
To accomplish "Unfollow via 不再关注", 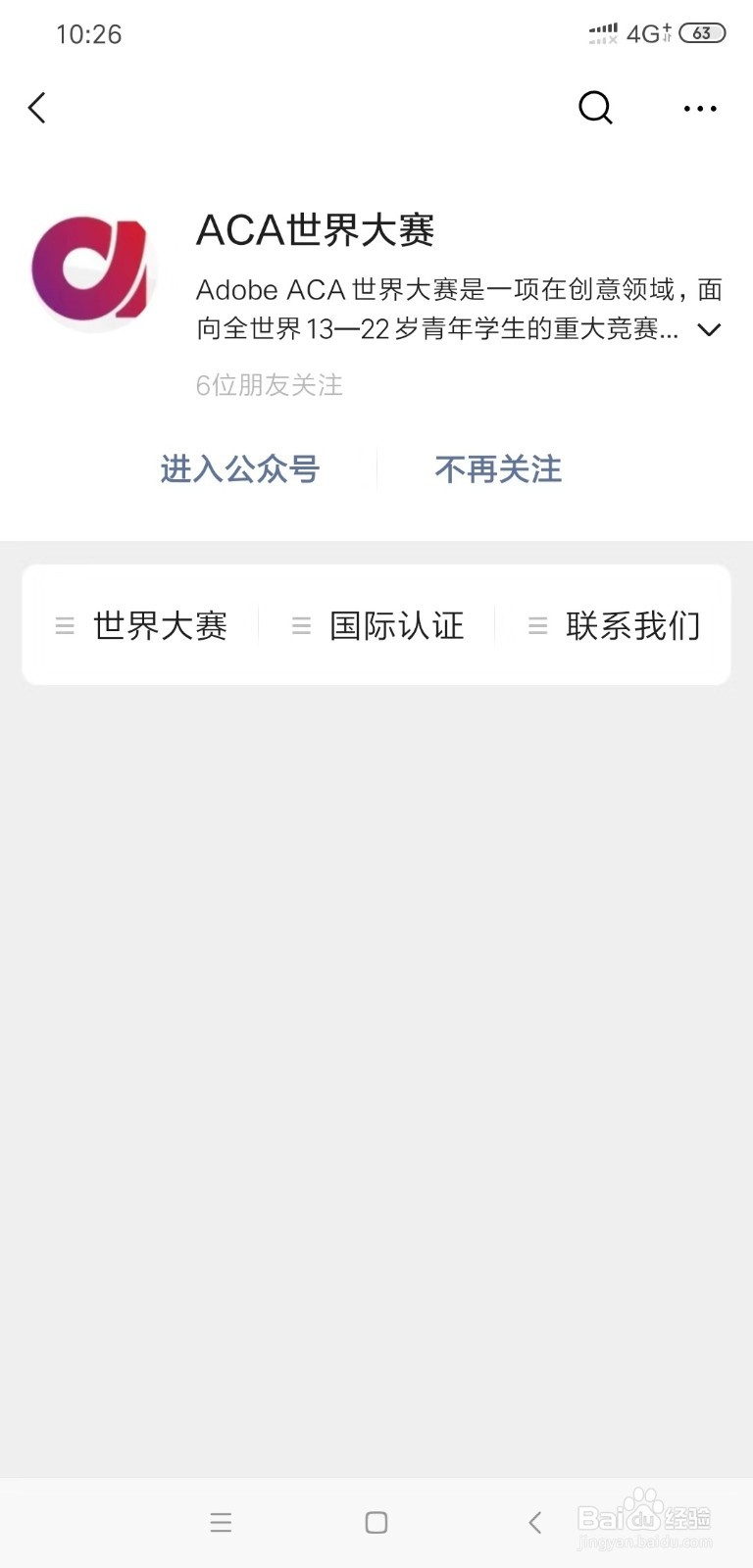I will tap(498, 469).
